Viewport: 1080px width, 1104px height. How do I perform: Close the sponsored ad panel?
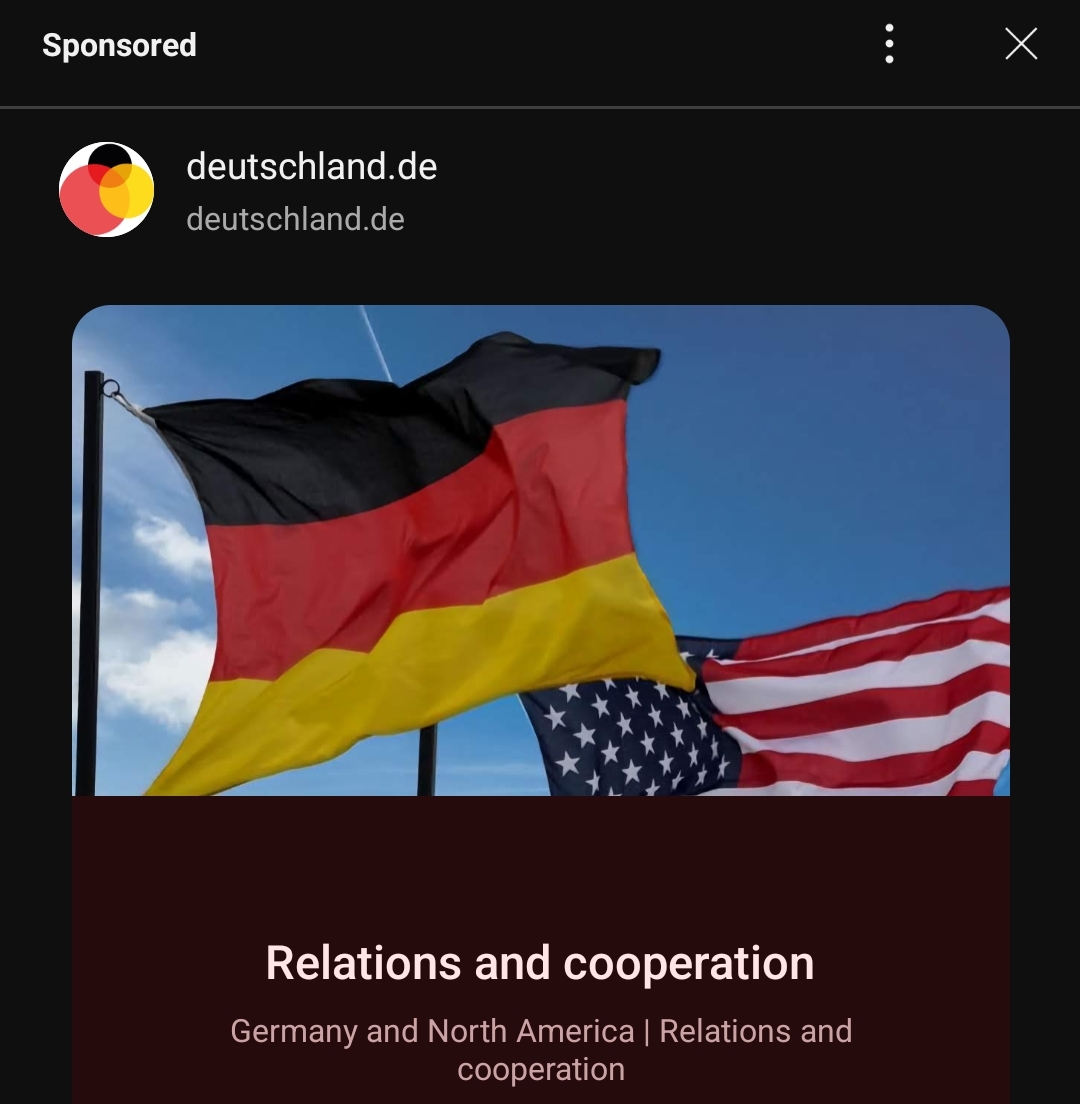(x=1021, y=45)
